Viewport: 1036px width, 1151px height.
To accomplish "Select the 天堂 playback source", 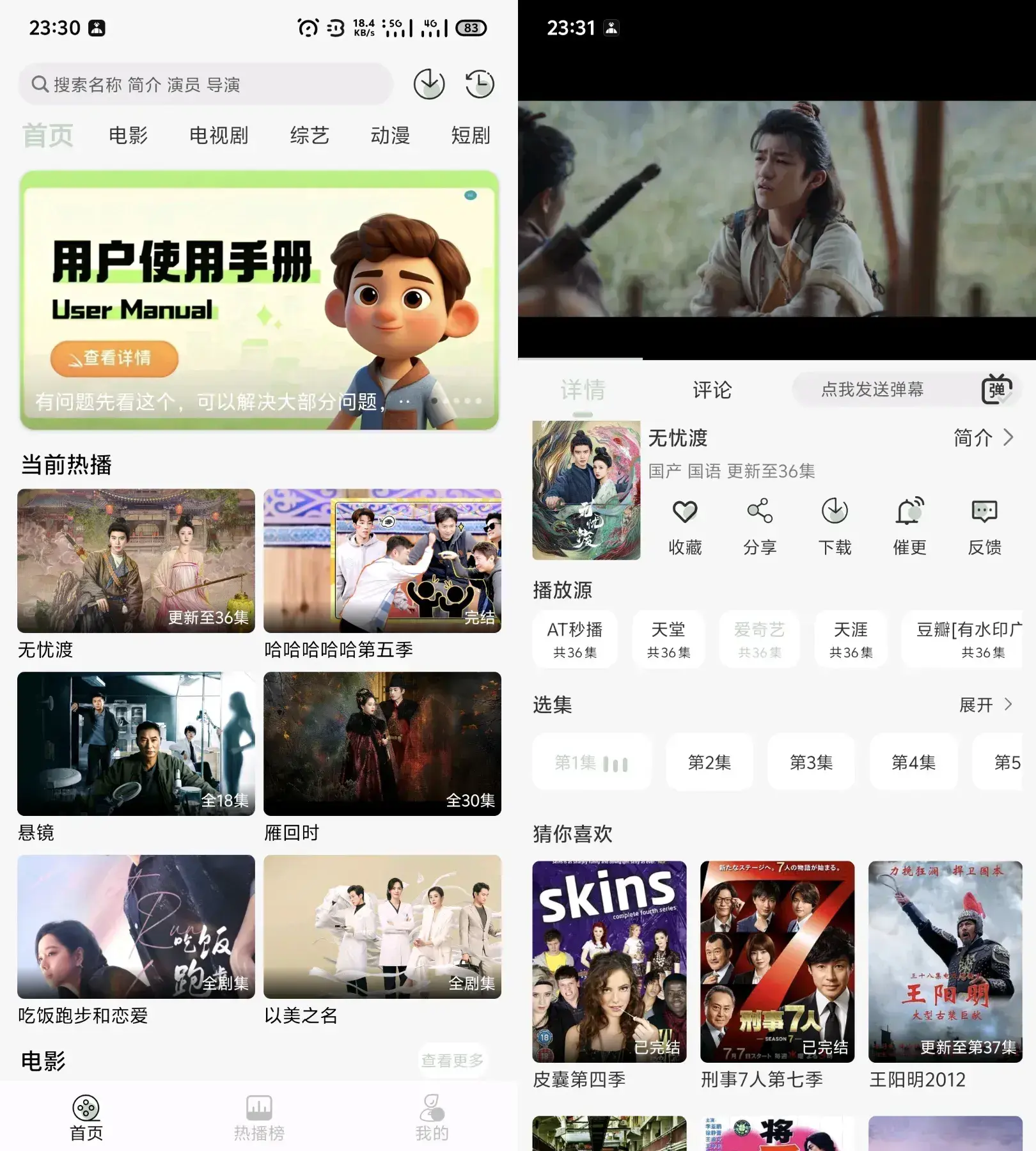I will point(668,639).
